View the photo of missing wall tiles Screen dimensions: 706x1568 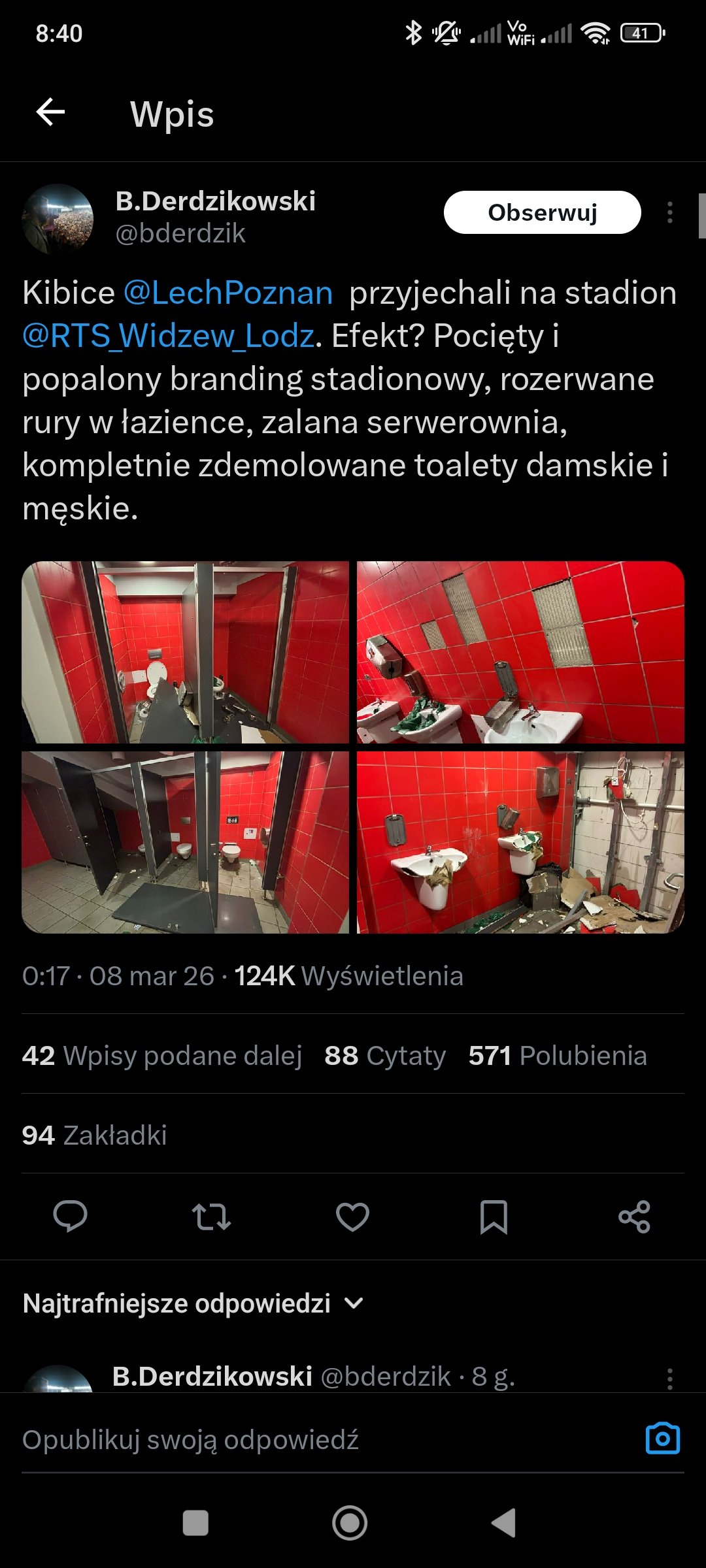tap(520, 652)
